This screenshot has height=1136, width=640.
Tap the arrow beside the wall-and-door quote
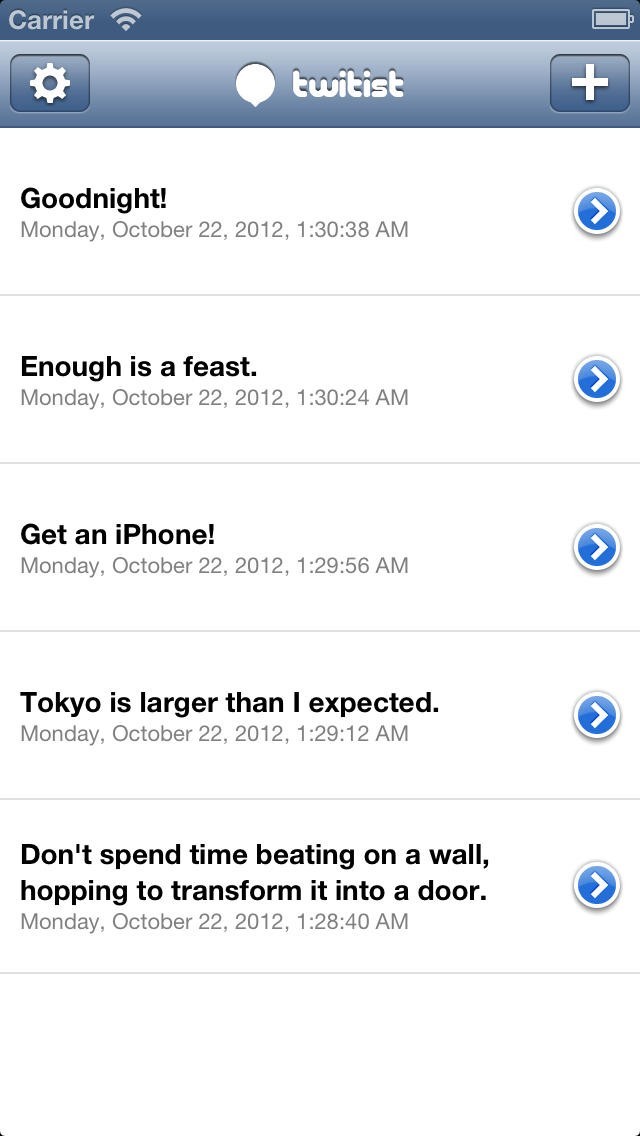click(596, 886)
